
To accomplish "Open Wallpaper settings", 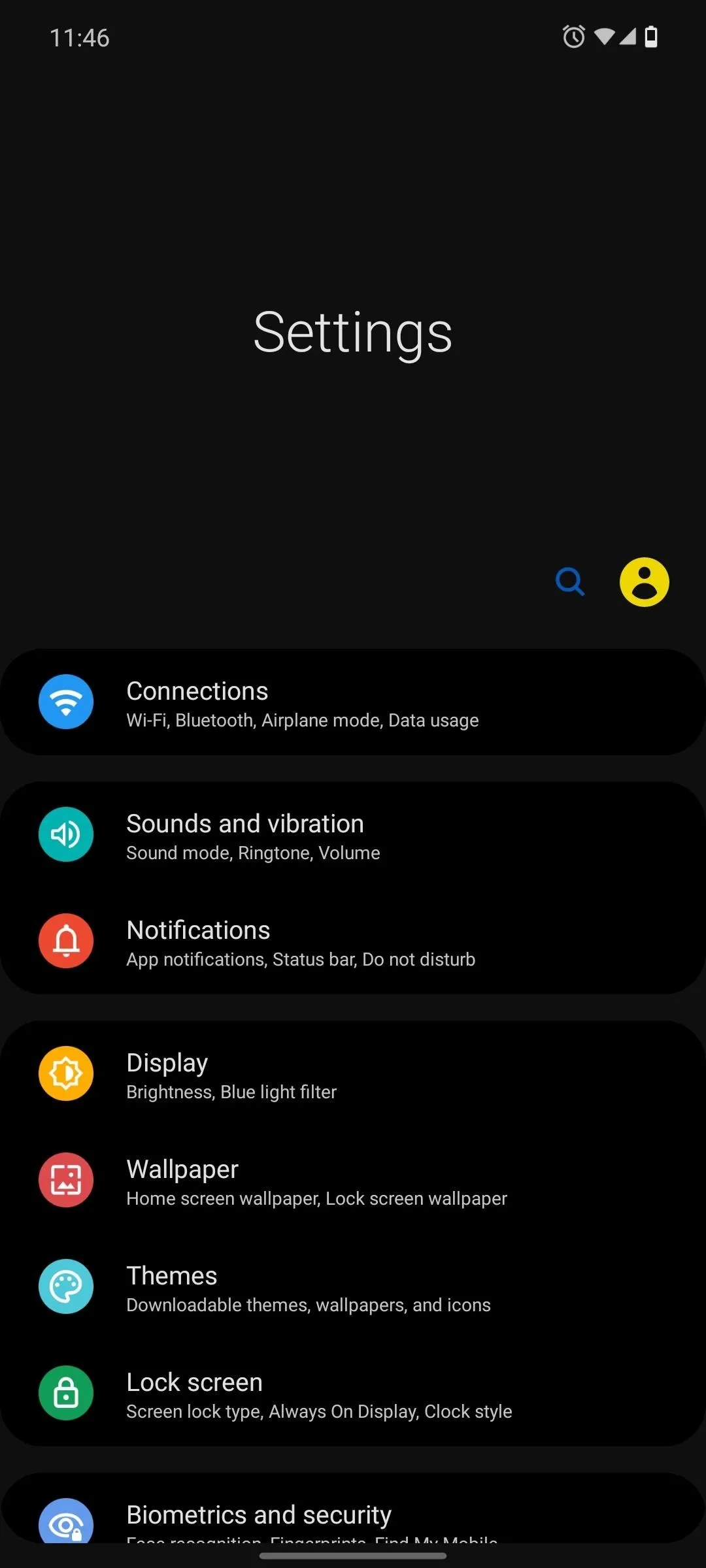I will click(353, 1181).
